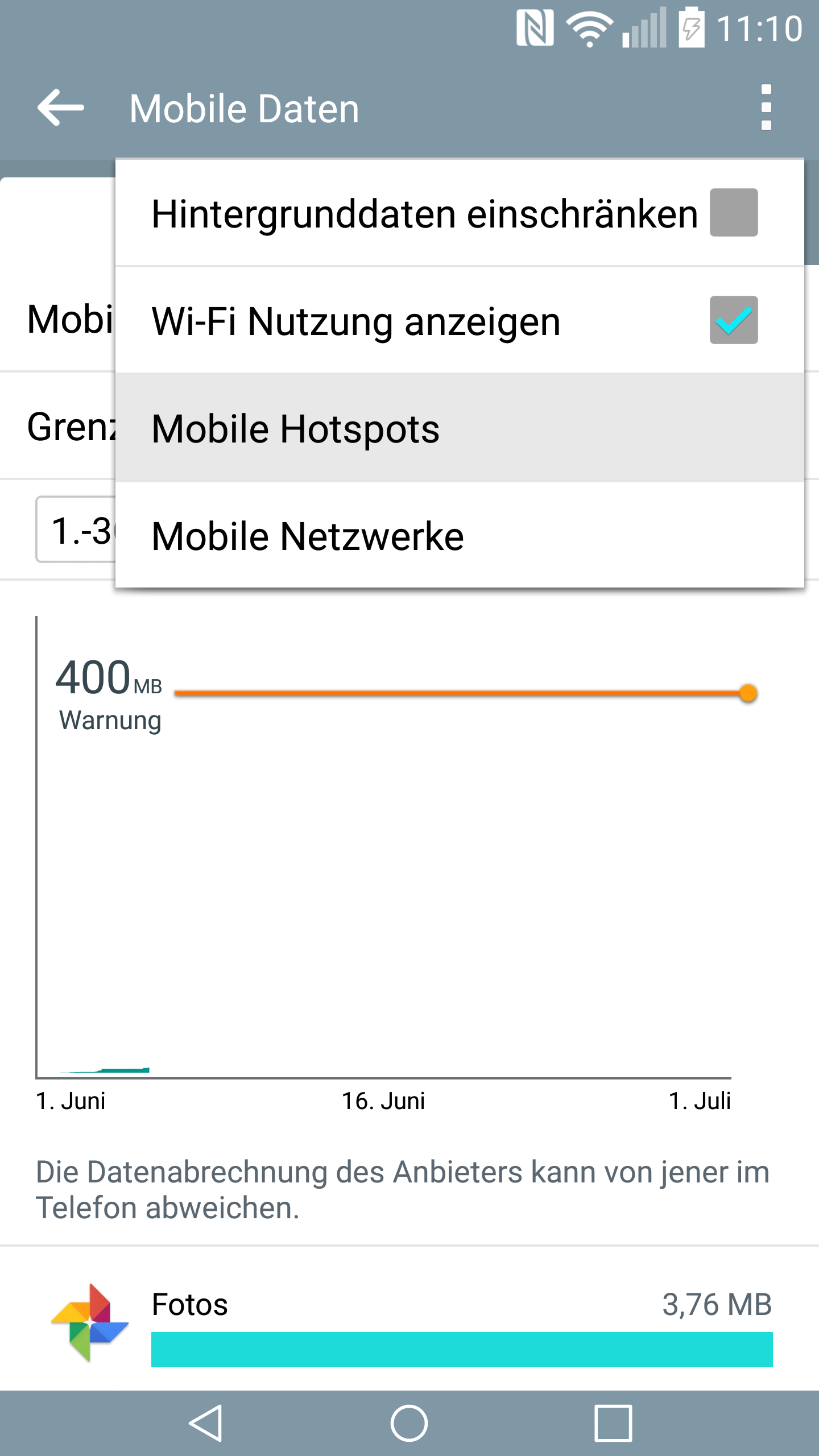Check Hintergrunddaten einschränken checkbox
819x1456 pixels.
coord(734,213)
